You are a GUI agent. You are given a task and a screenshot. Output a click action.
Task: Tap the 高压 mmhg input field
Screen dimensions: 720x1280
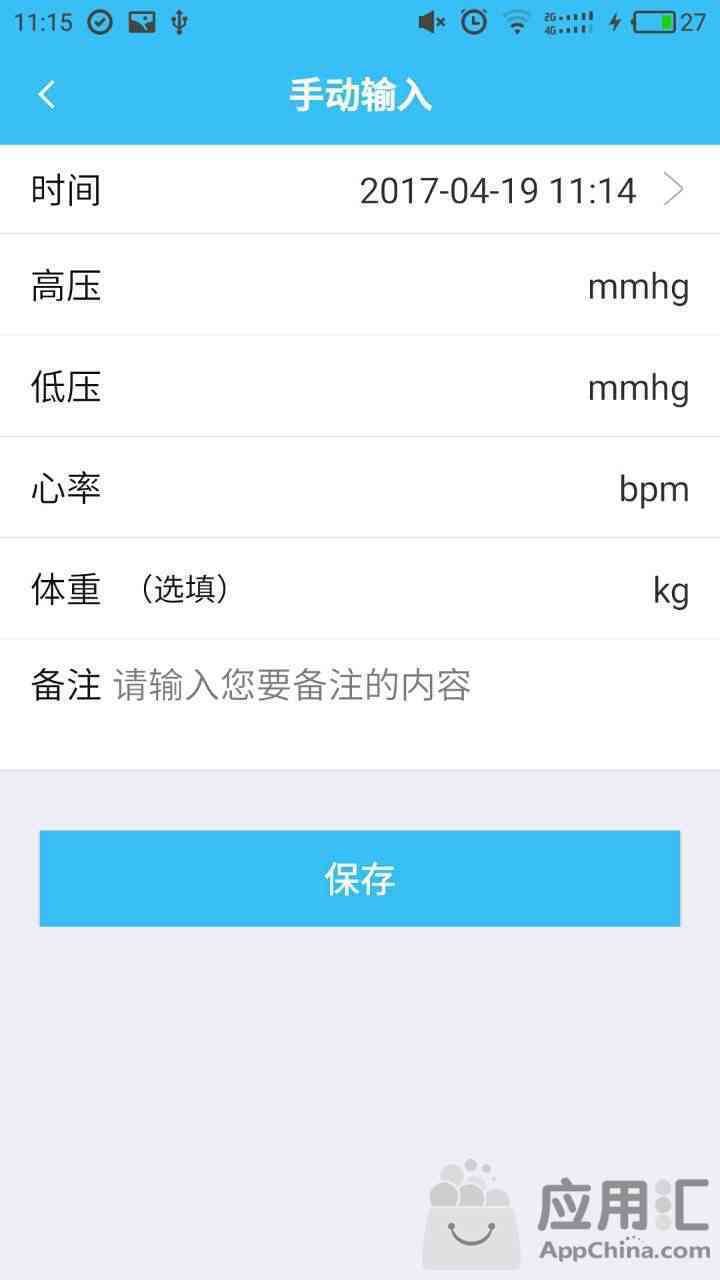pos(360,286)
